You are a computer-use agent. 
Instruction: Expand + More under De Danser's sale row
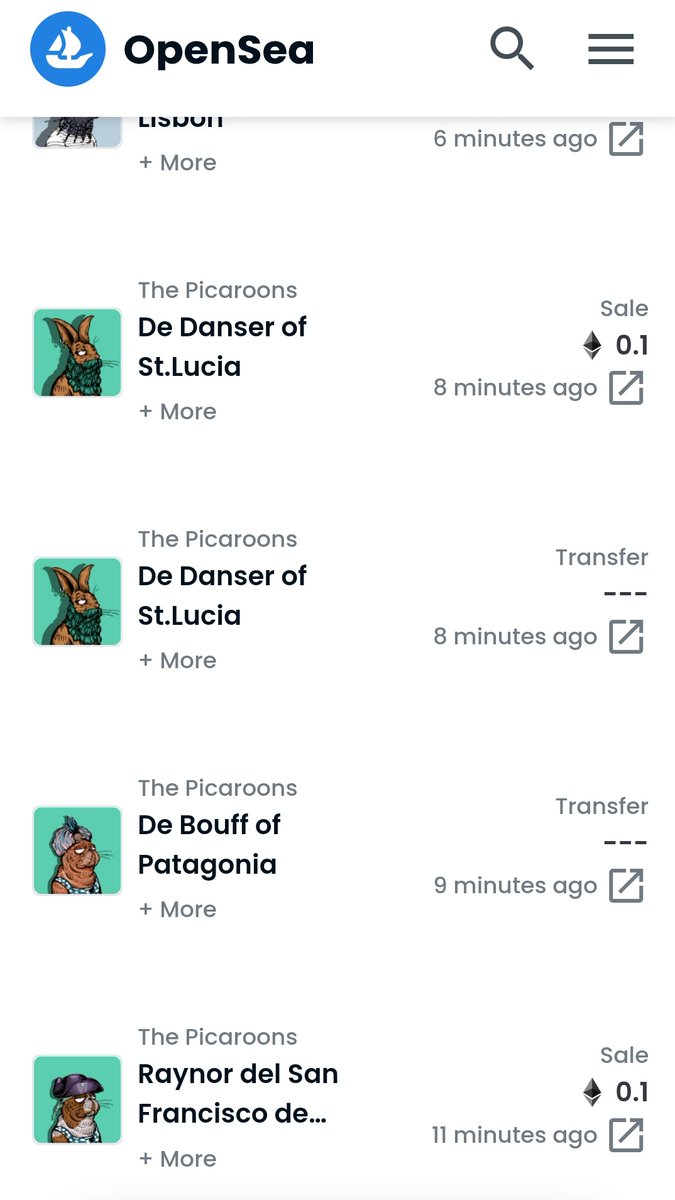pyautogui.click(x=177, y=412)
